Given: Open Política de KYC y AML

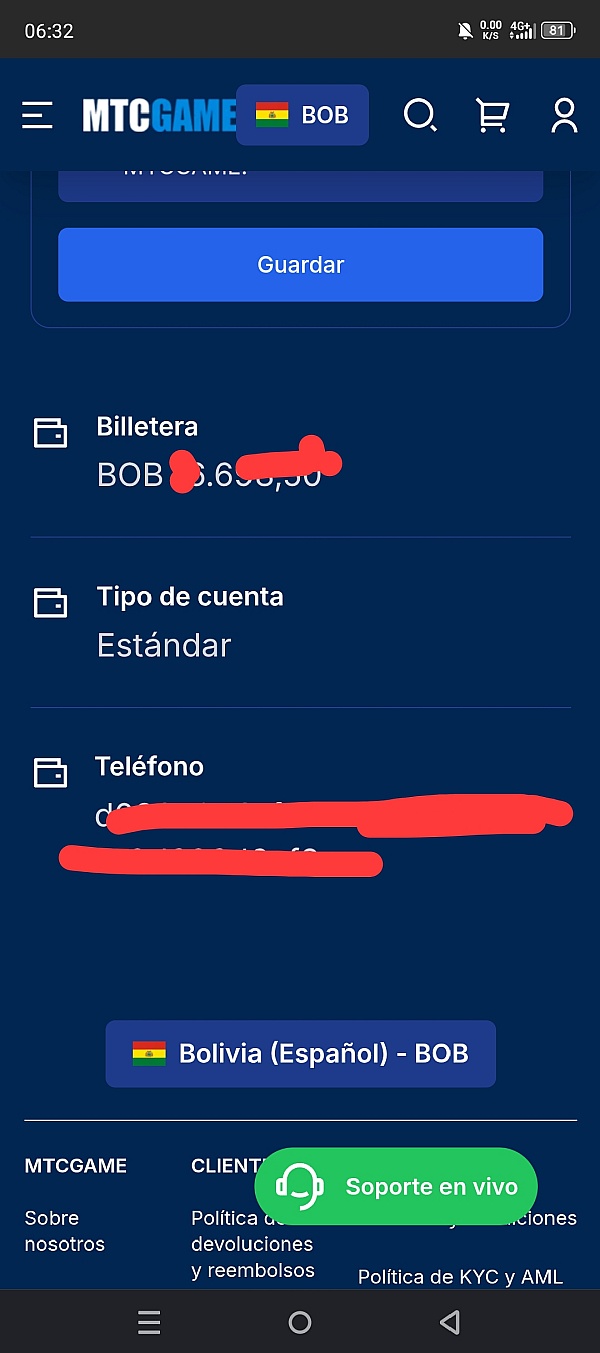Looking at the screenshot, I should [x=460, y=1277].
